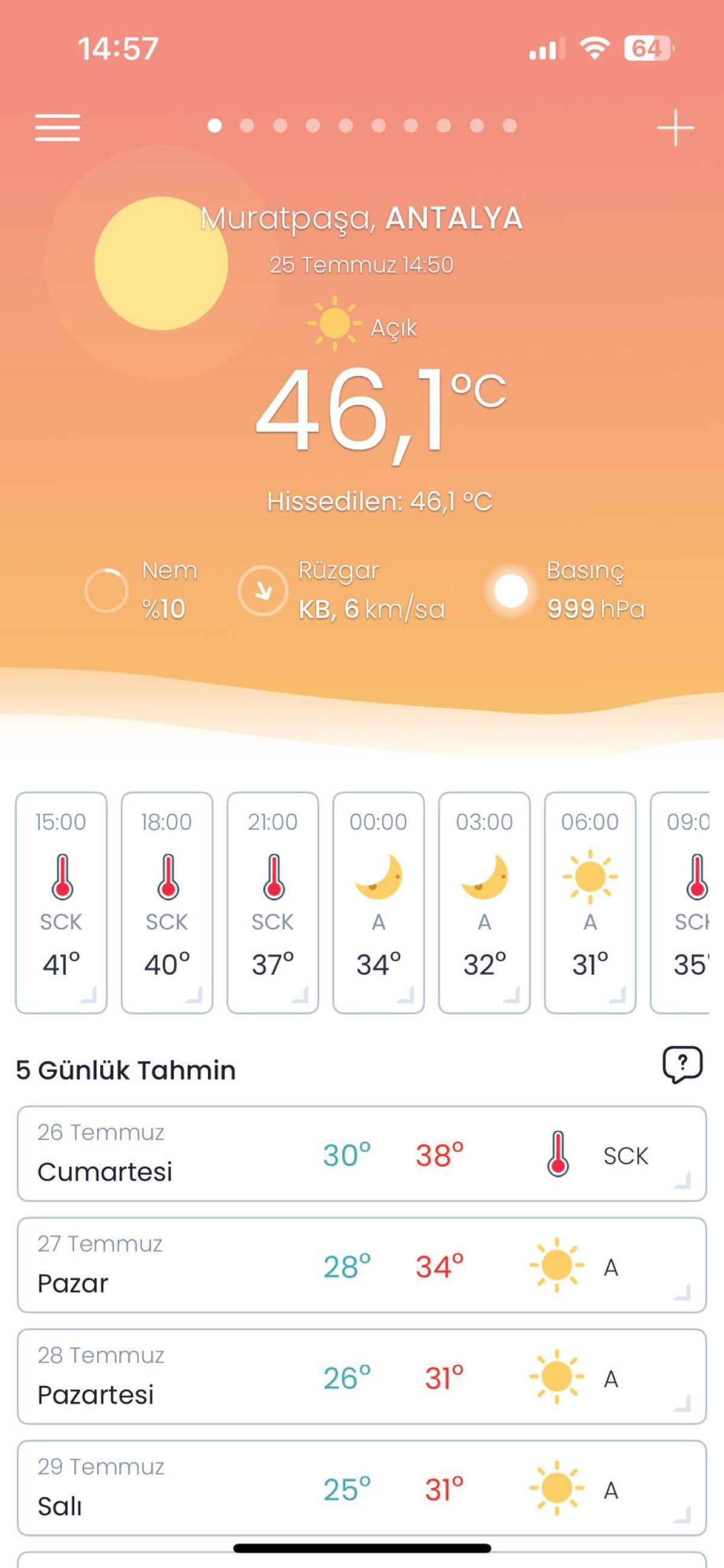The image size is (724, 1568).
Task: Tap the humidity circle indicator
Action: click(x=108, y=589)
